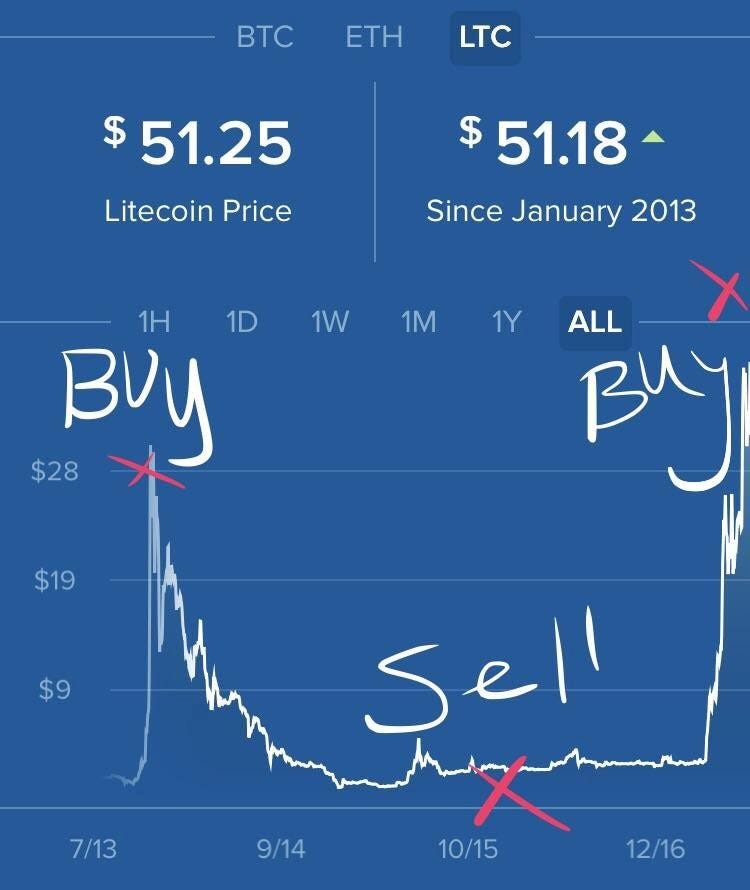Show the 1H price range

(x=153, y=322)
